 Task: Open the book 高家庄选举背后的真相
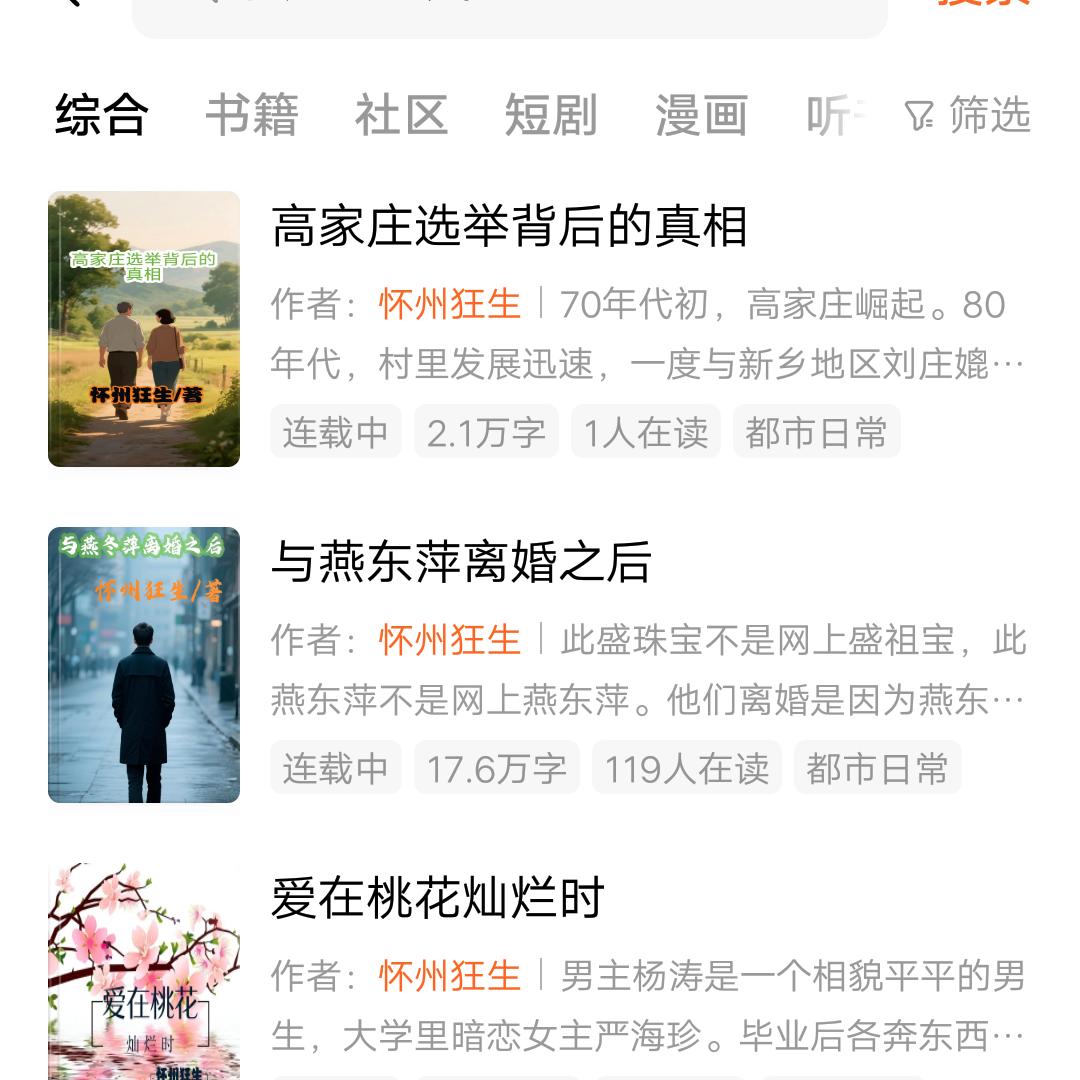point(509,227)
